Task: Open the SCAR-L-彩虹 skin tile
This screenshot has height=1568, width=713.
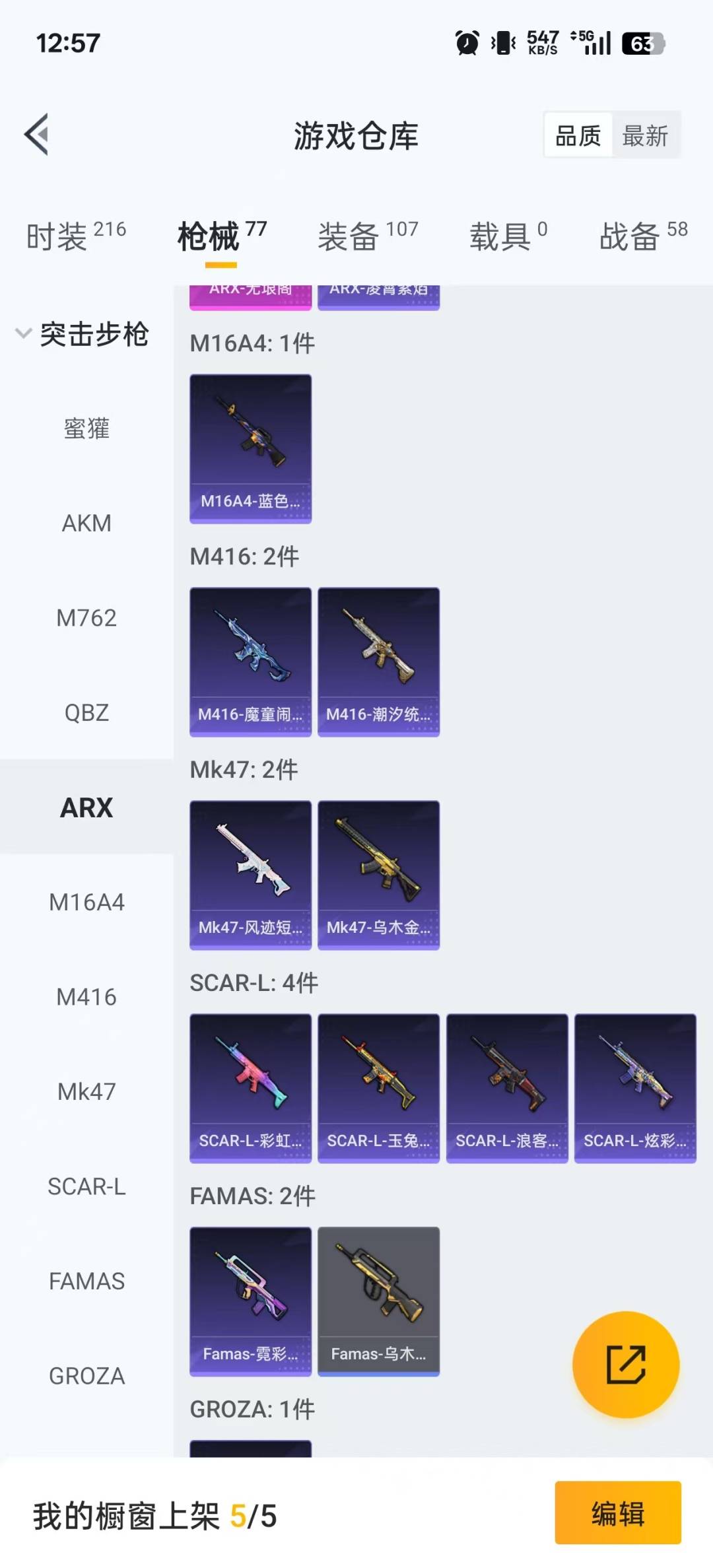Action: [250, 1088]
